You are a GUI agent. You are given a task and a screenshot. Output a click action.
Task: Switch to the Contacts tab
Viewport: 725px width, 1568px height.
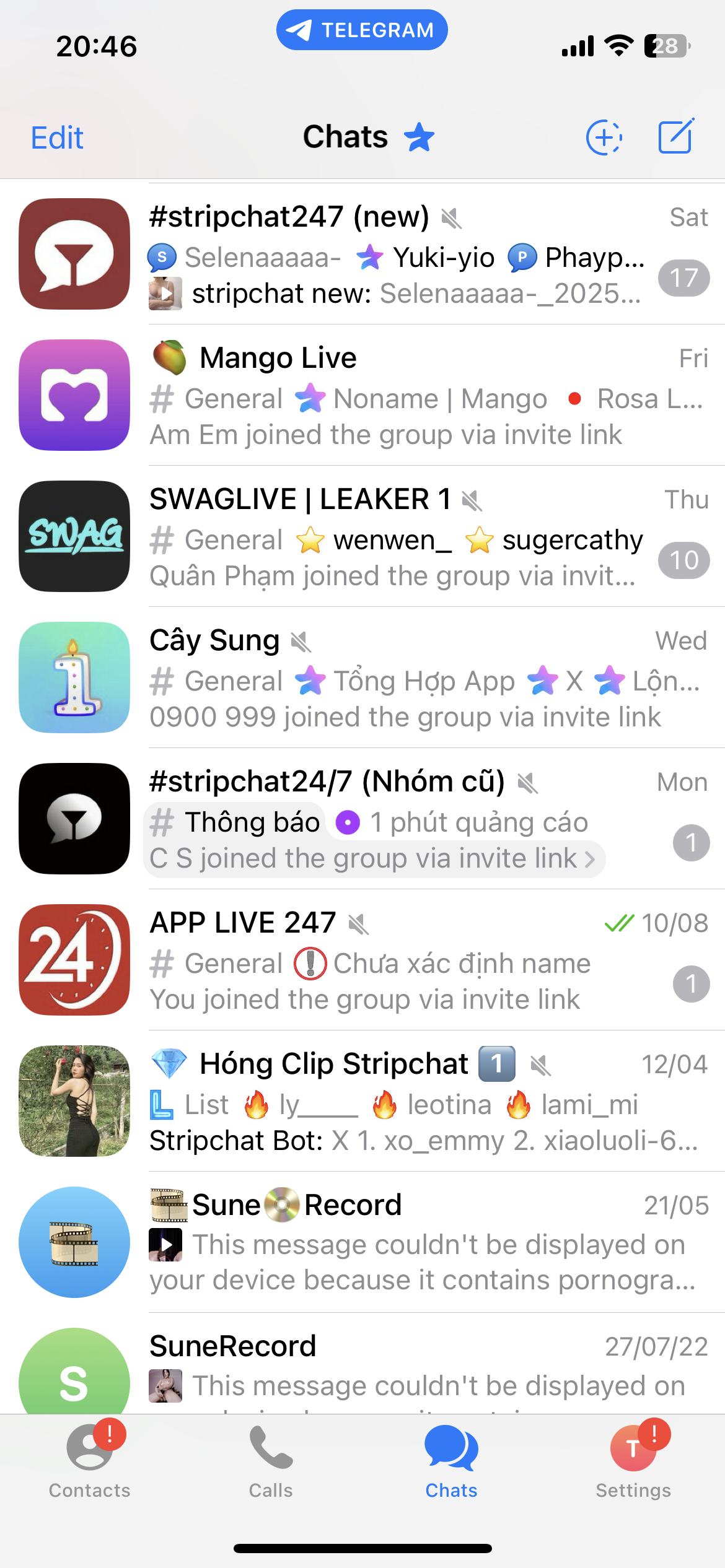click(x=90, y=1461)
